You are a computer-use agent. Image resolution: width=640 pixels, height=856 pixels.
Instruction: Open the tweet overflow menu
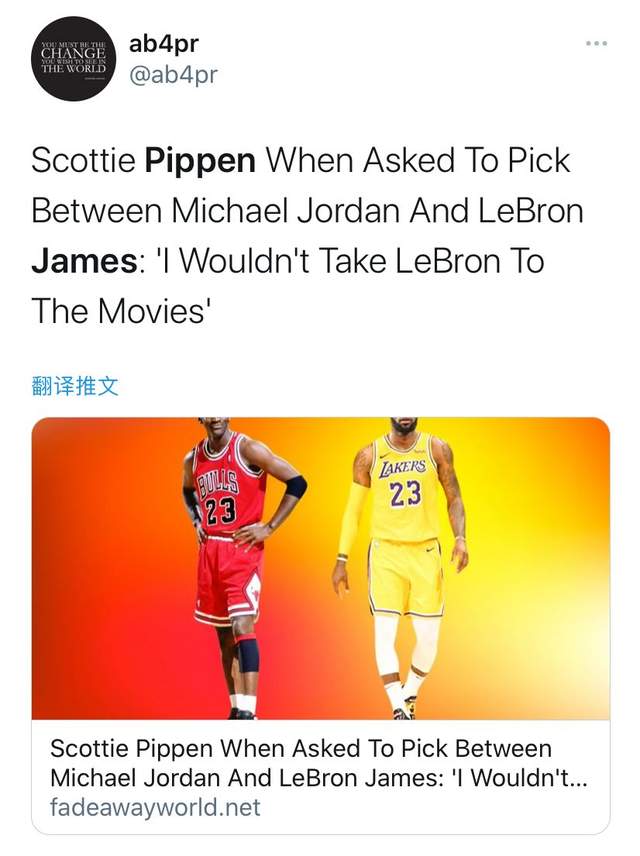tap(596, 45)
